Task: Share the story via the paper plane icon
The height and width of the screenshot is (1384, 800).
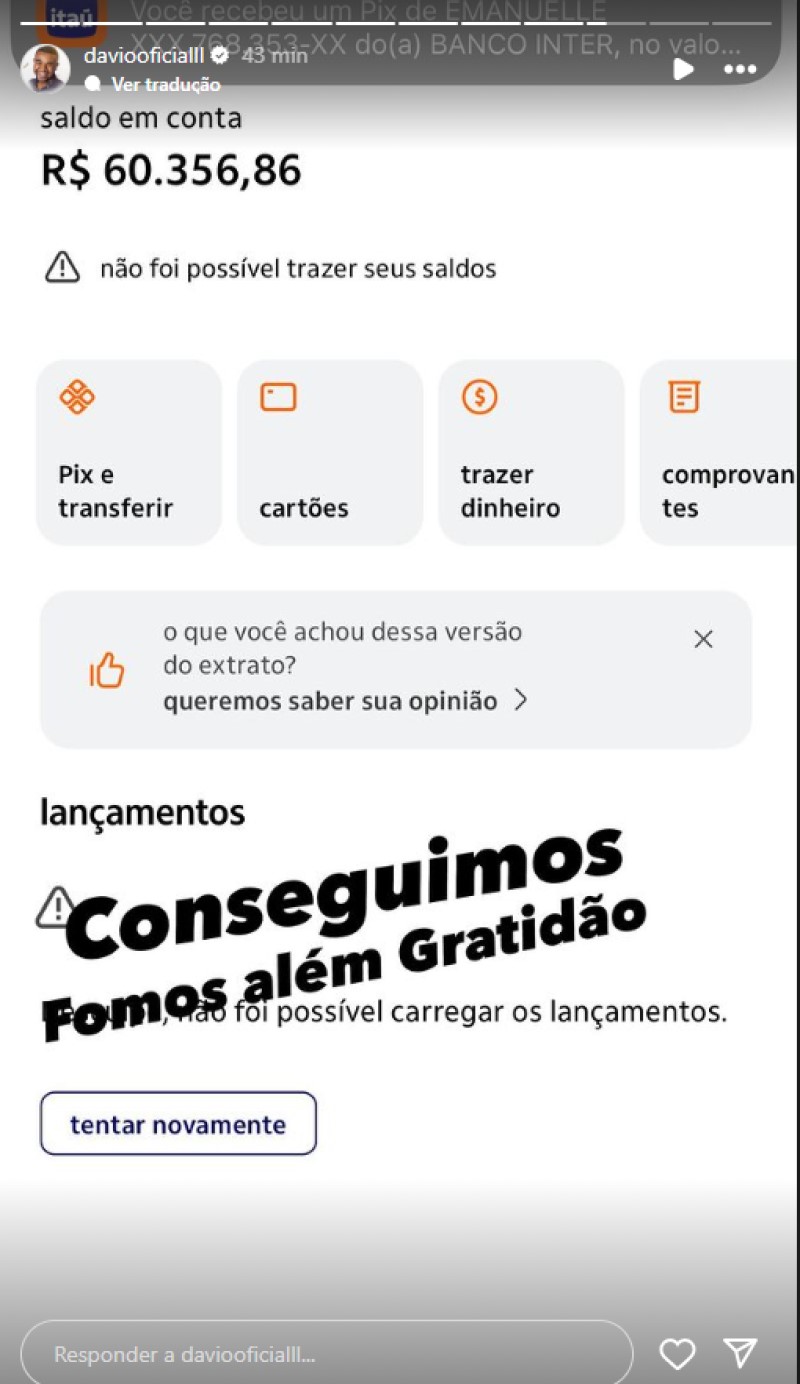Action: [x=740, y=1353]
